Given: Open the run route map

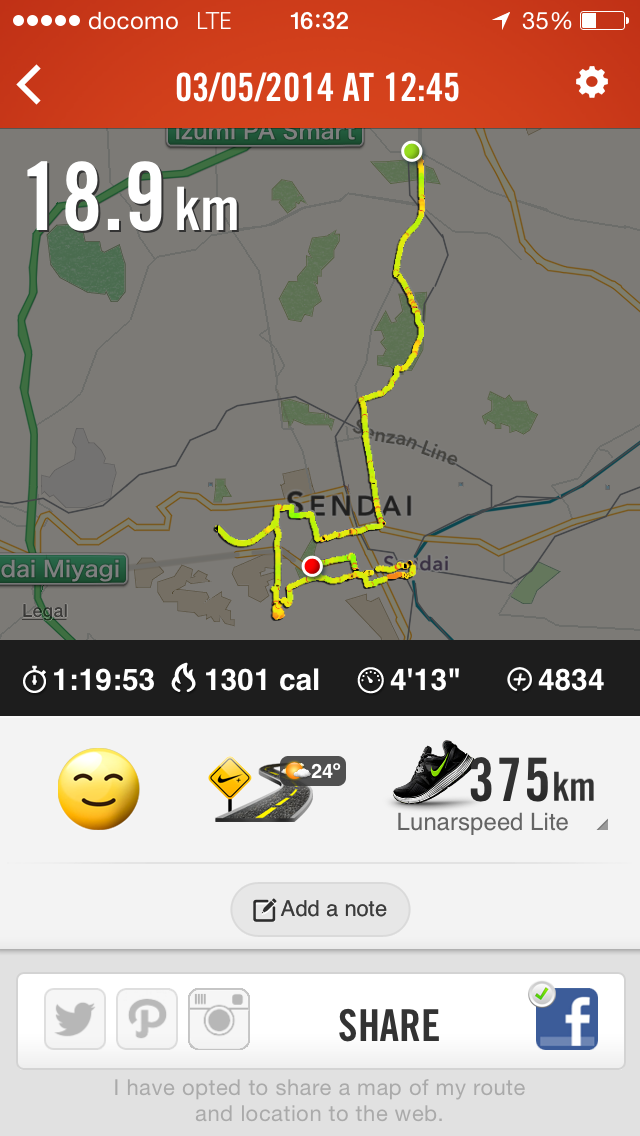Looking at the screenshot, I should (320, 384).
